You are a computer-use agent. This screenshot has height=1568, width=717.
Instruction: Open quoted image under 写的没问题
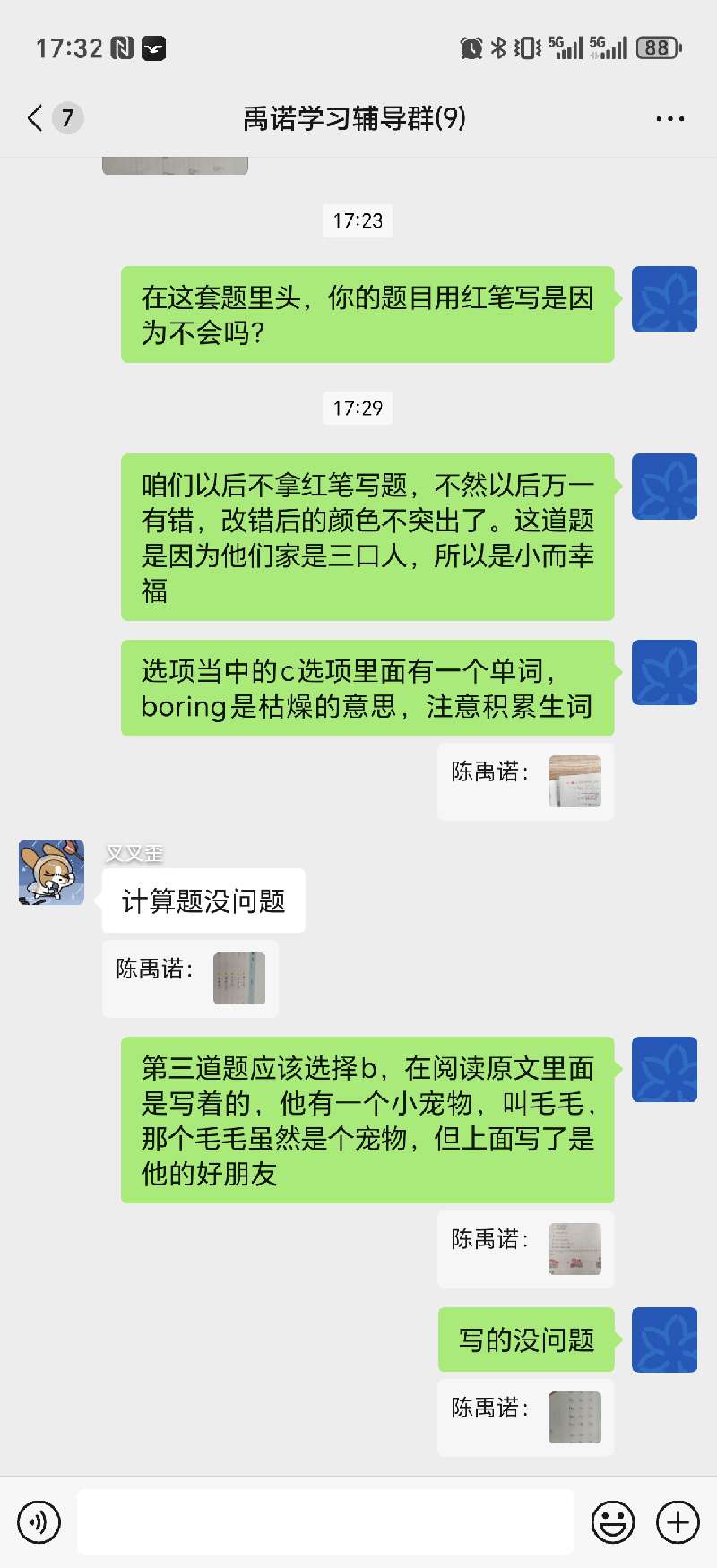pos(574,1417)
